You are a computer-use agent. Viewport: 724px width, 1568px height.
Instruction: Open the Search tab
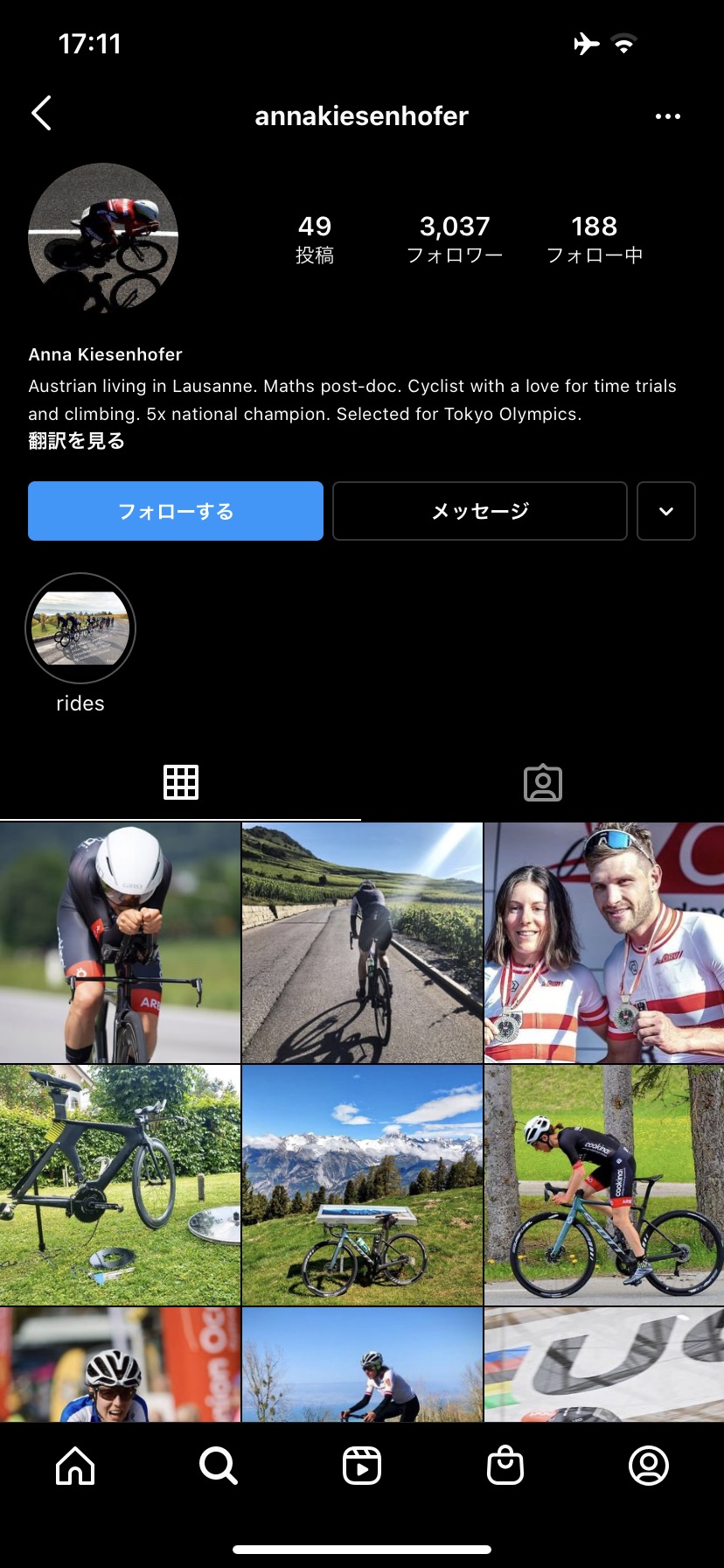[219, 1466]
